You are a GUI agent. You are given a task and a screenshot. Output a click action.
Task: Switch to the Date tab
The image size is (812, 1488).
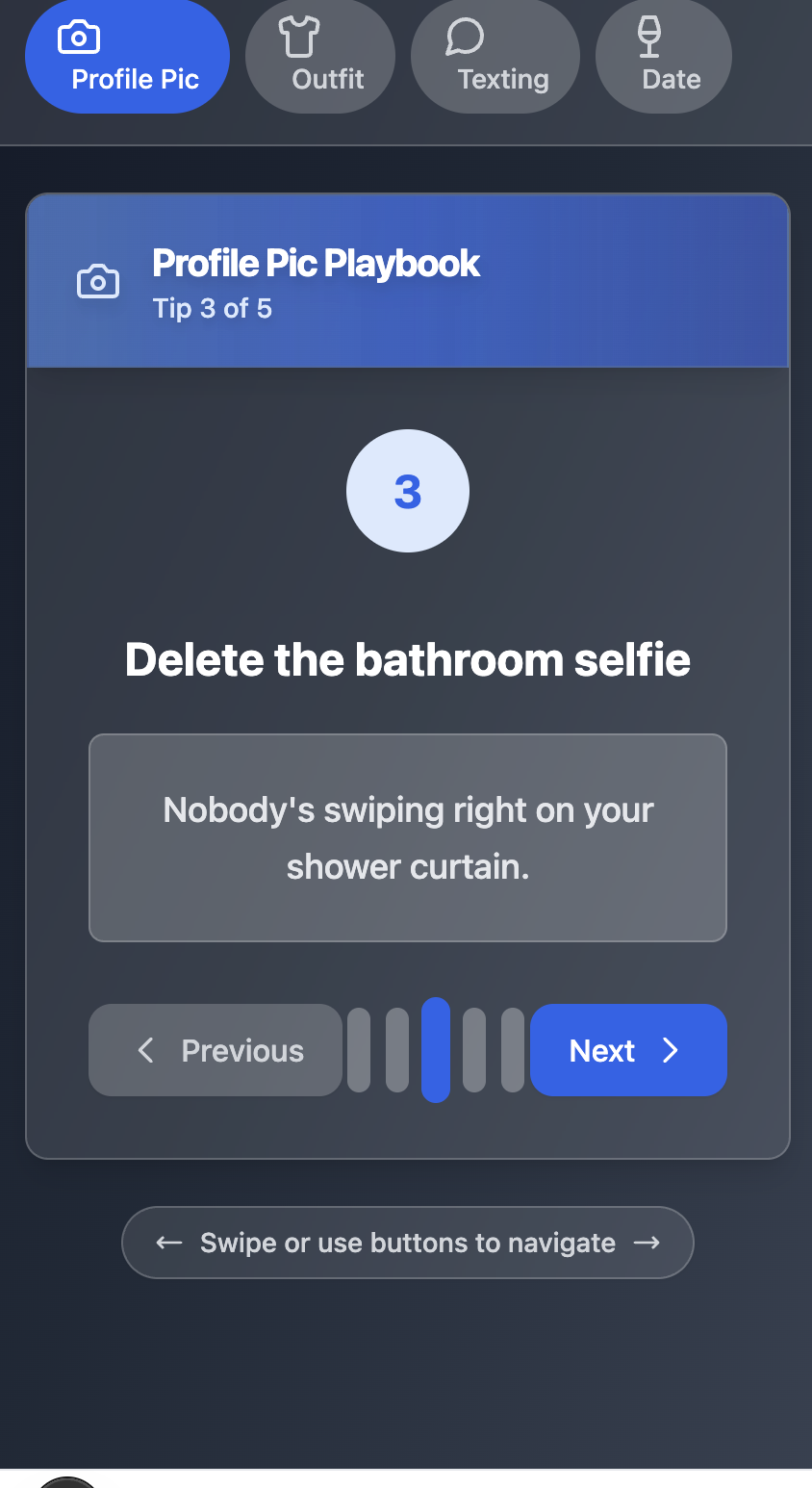(x=664, y=58)
